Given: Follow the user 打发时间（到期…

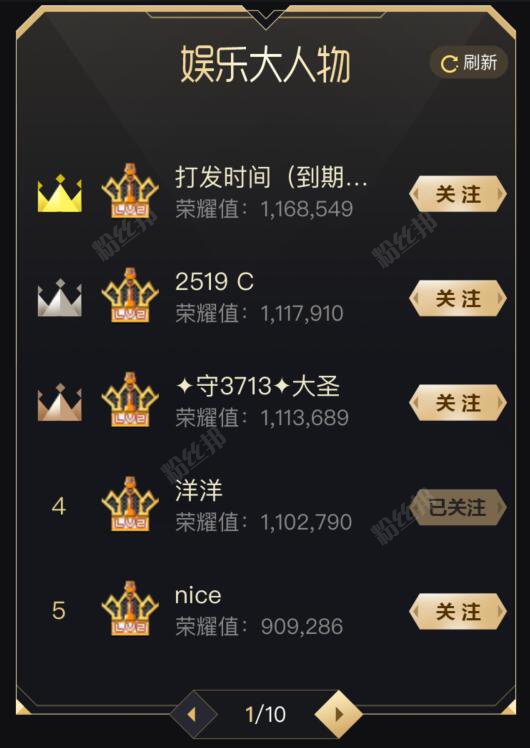Looking at the screenshot, I should coord(457,194).
